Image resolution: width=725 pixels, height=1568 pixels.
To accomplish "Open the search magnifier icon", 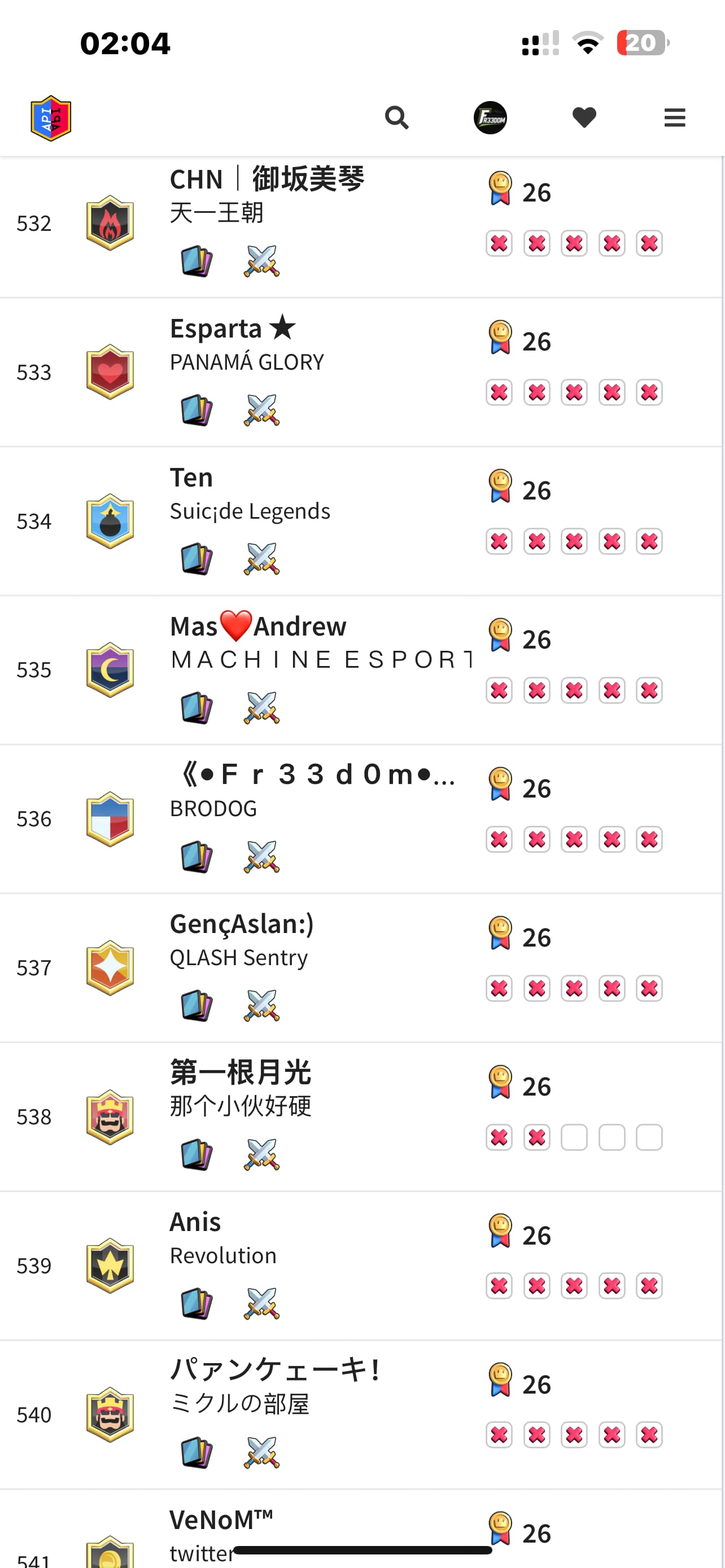I will (396, 117).
